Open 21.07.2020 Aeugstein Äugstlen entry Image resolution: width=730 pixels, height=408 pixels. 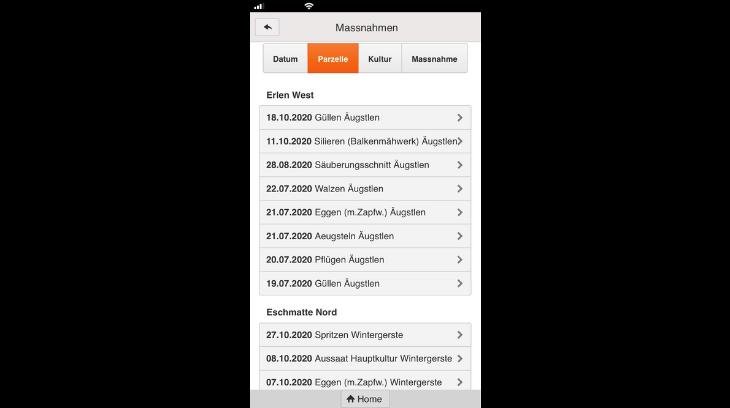(364, 236)
